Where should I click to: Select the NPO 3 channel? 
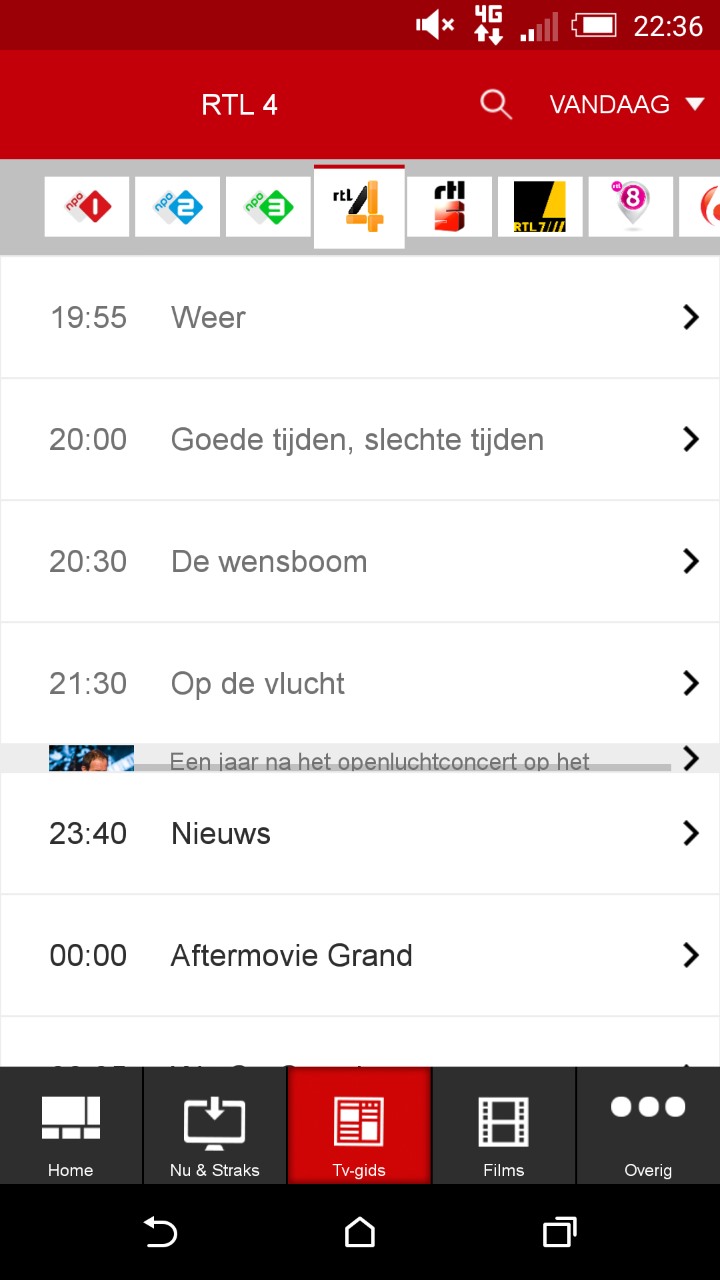click(x=268, y=207)
